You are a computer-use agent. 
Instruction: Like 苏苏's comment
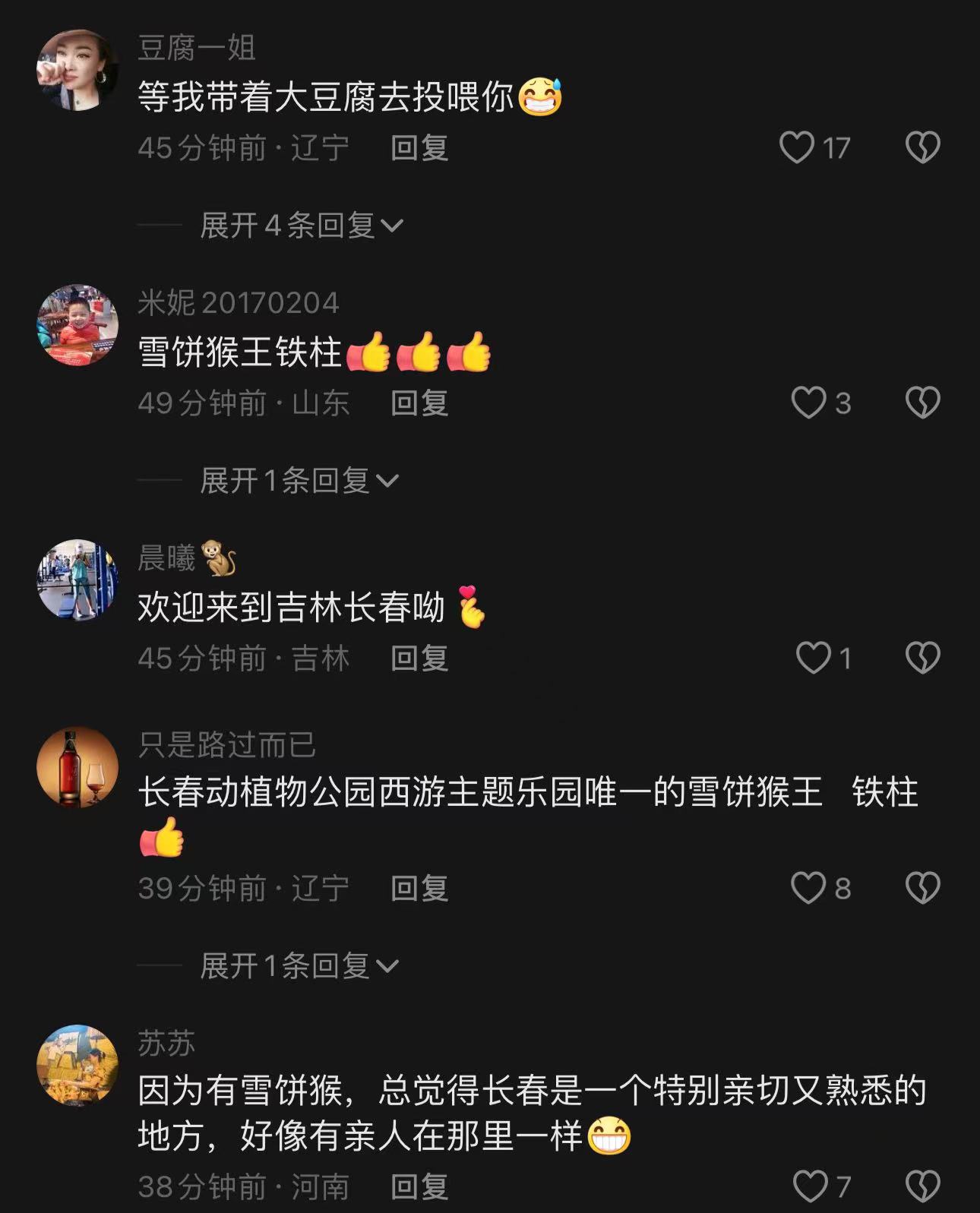[x=810, y=1186]
